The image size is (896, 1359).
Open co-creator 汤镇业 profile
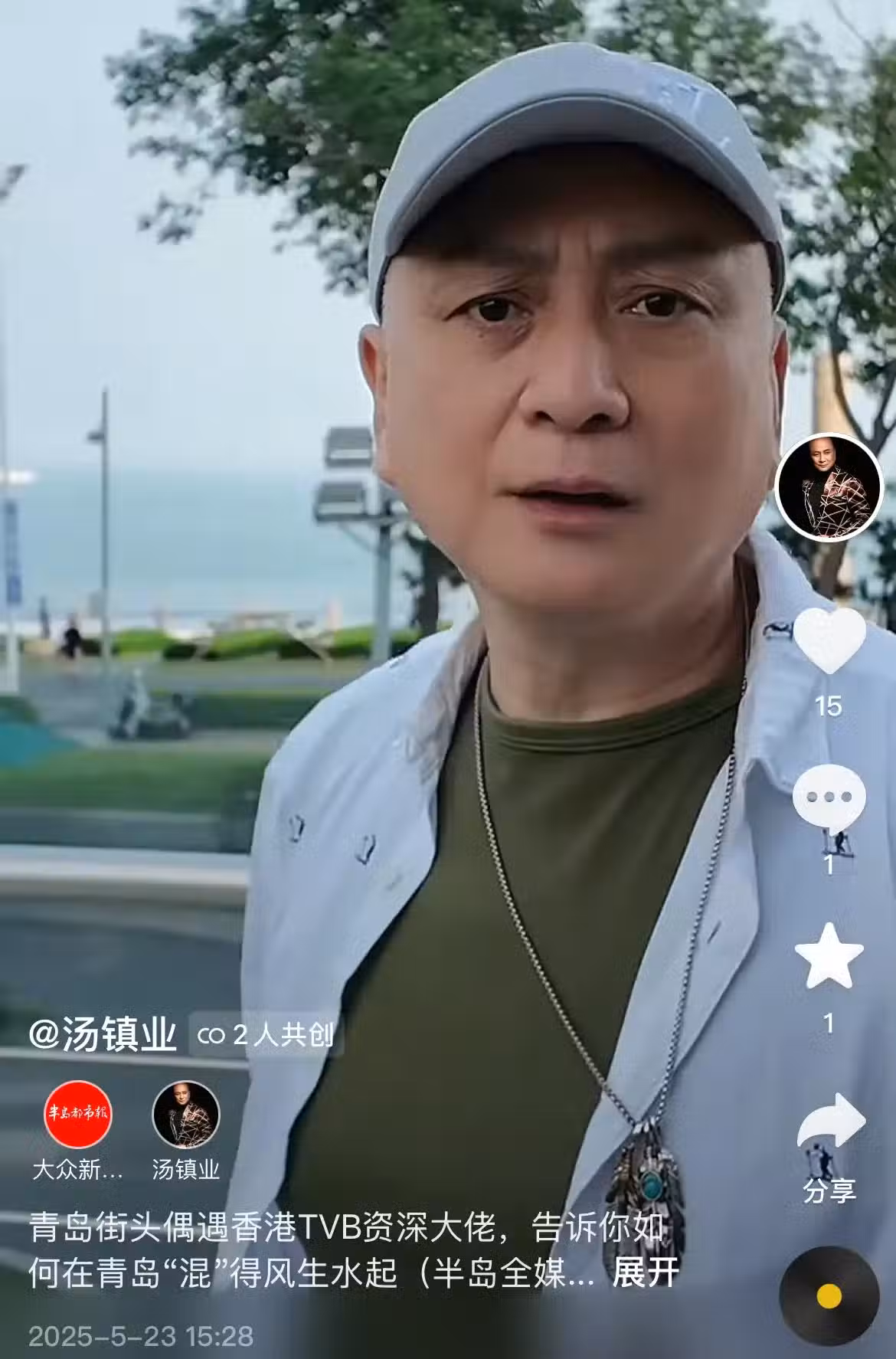tap(185, 1115)
